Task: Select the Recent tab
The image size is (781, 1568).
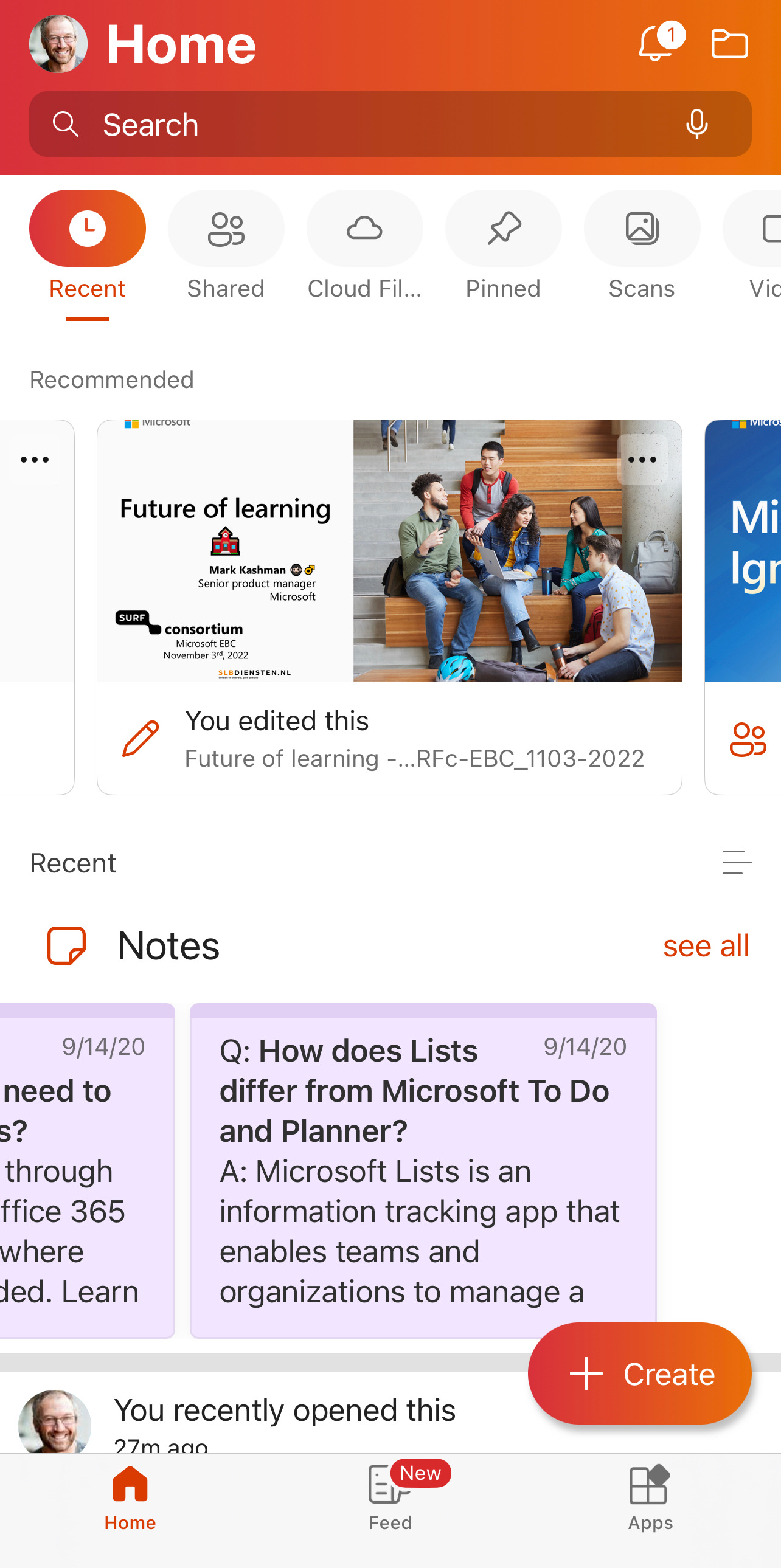Action: coord(88,246)
